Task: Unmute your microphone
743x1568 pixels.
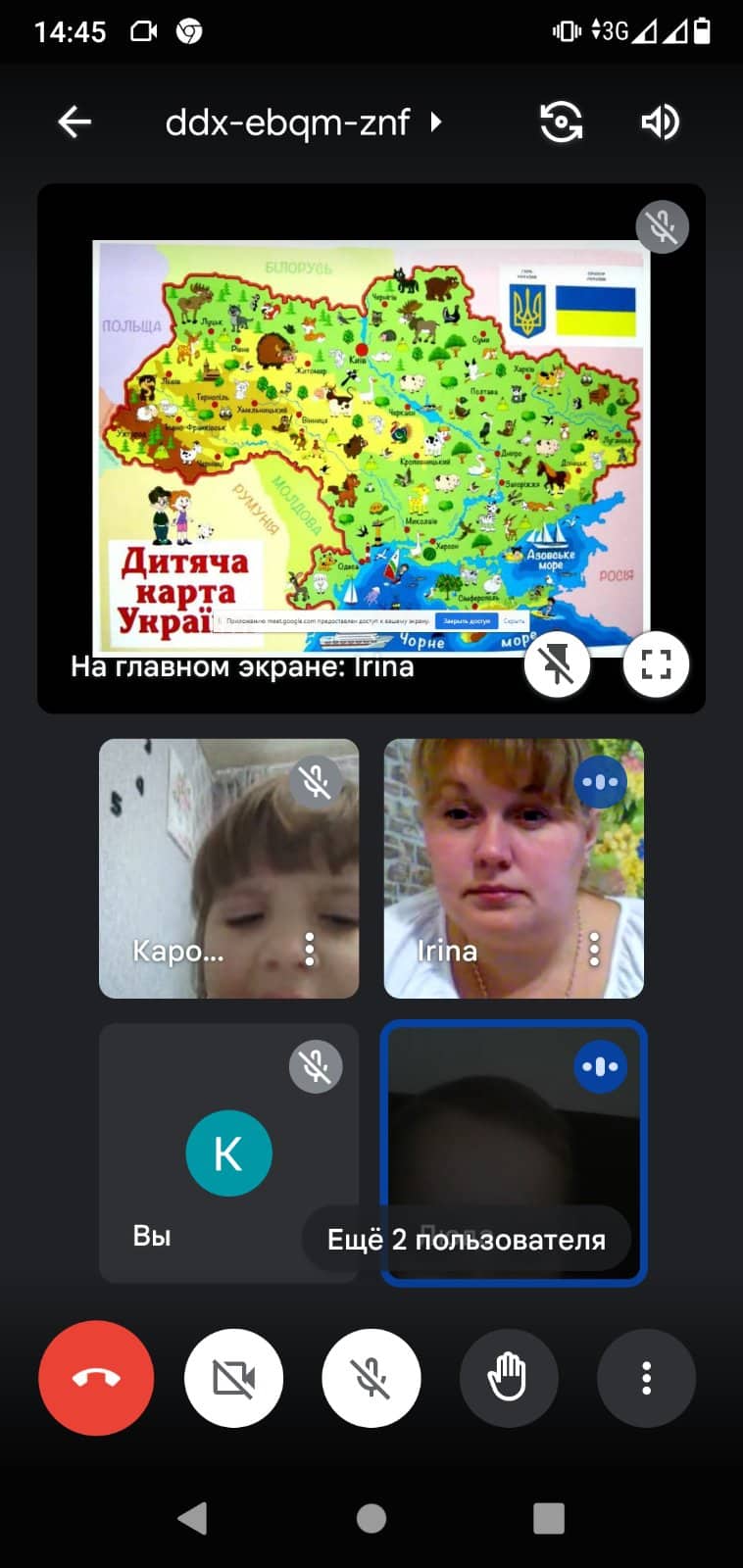Action: [x=371, y=1378]
